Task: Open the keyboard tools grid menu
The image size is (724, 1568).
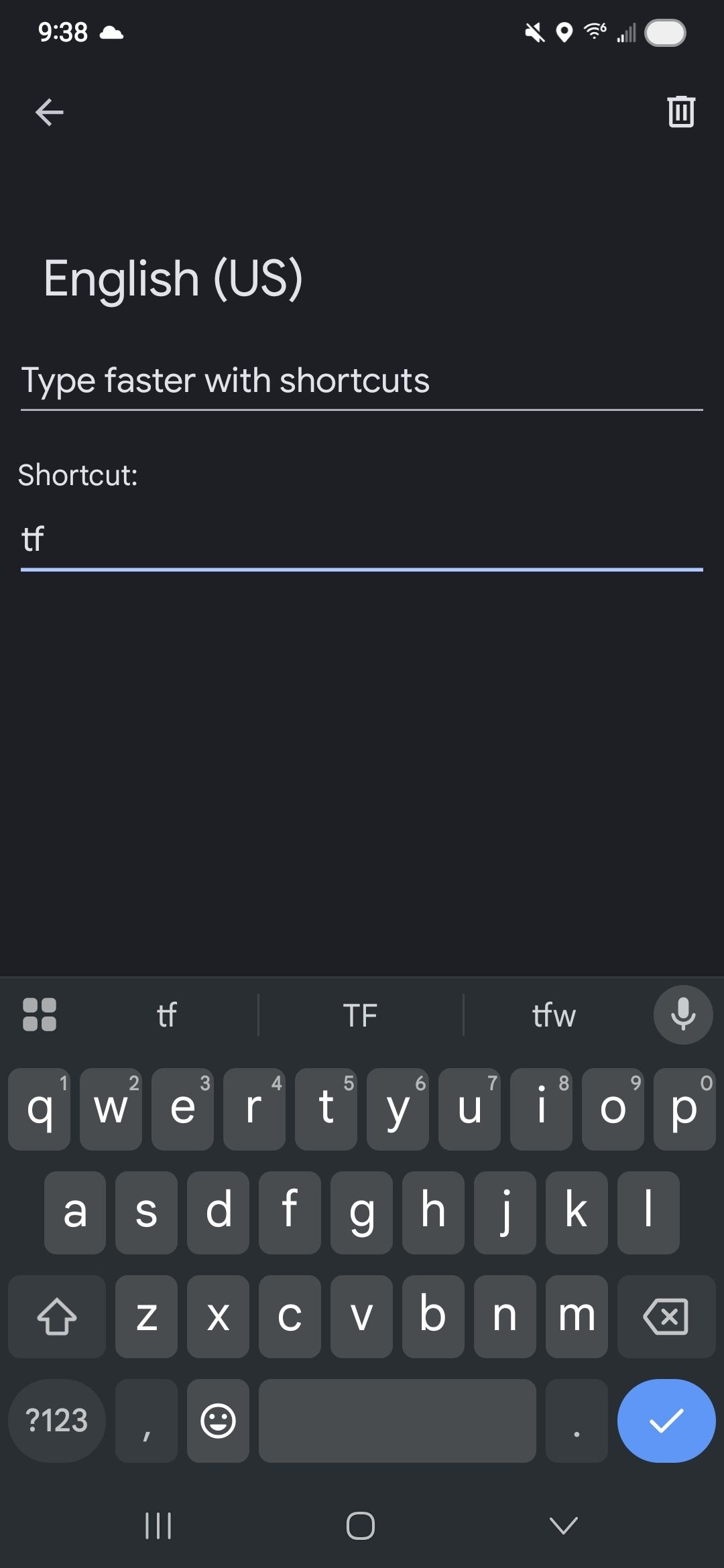Action: click(x=40, y=1015)
